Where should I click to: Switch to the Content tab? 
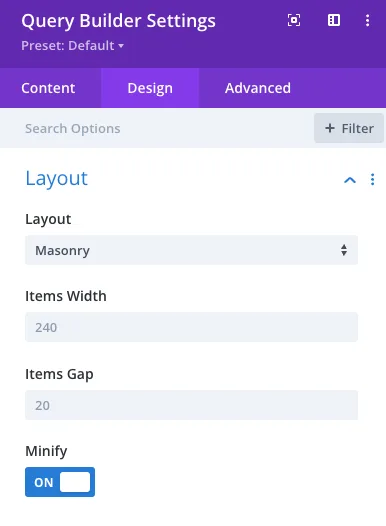[48, 88]
